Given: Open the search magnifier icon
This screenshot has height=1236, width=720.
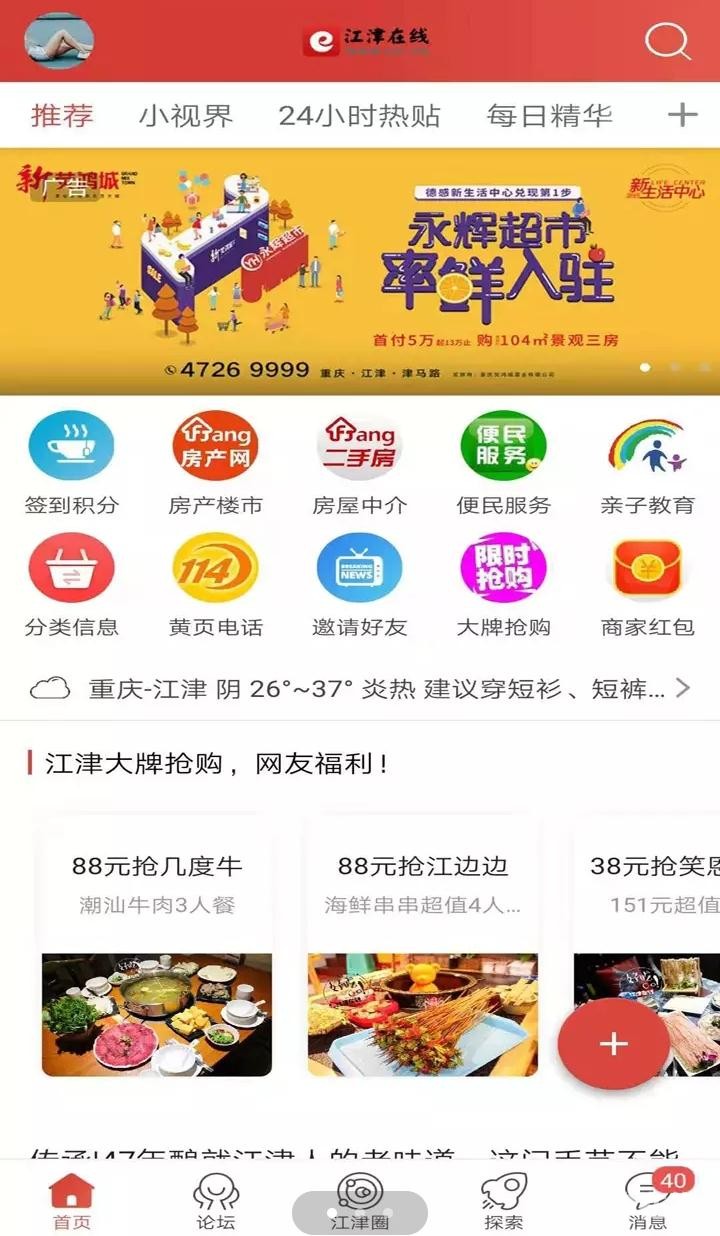Looking at the screenshot, I should coord(667,41).
